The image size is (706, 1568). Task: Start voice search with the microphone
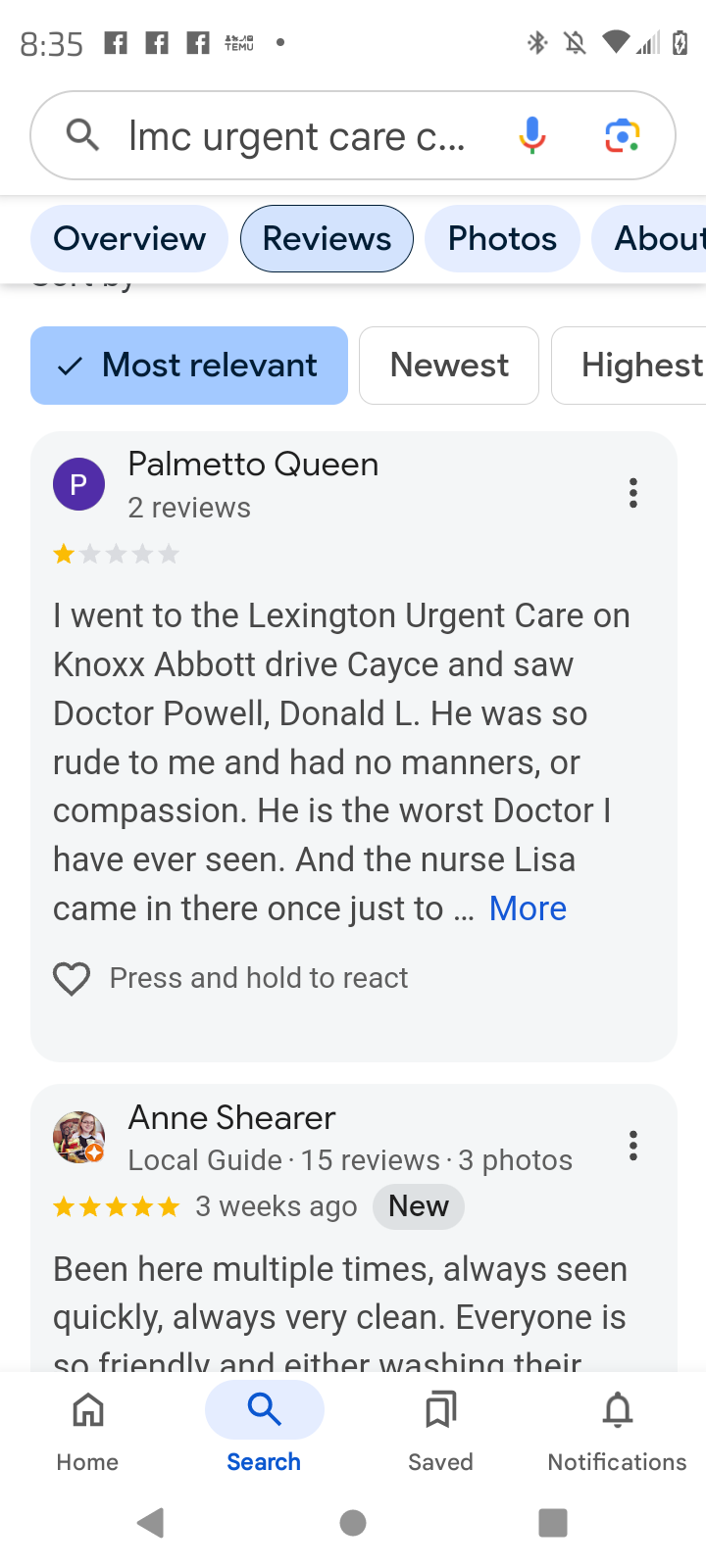point(531,136)
